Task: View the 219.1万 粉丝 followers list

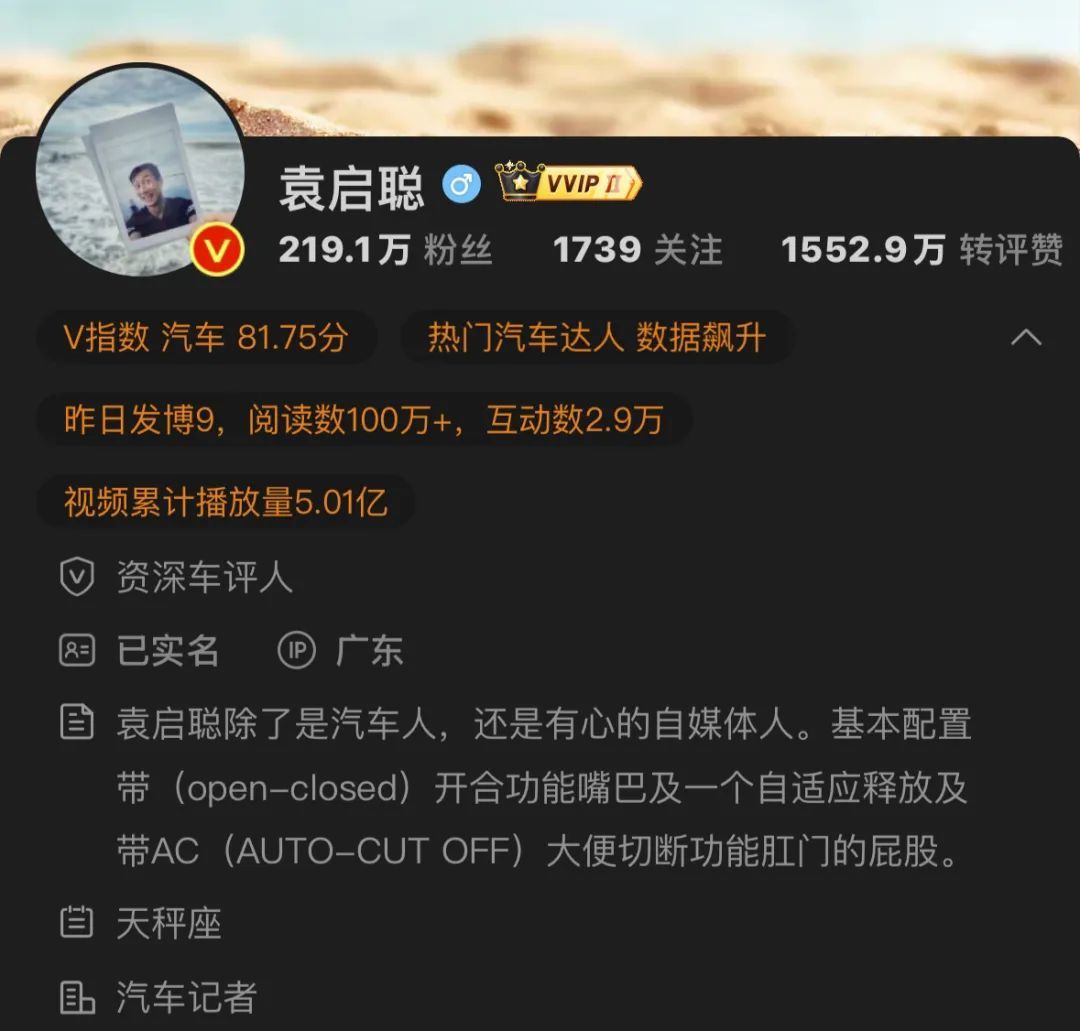Action: (386, 249)
